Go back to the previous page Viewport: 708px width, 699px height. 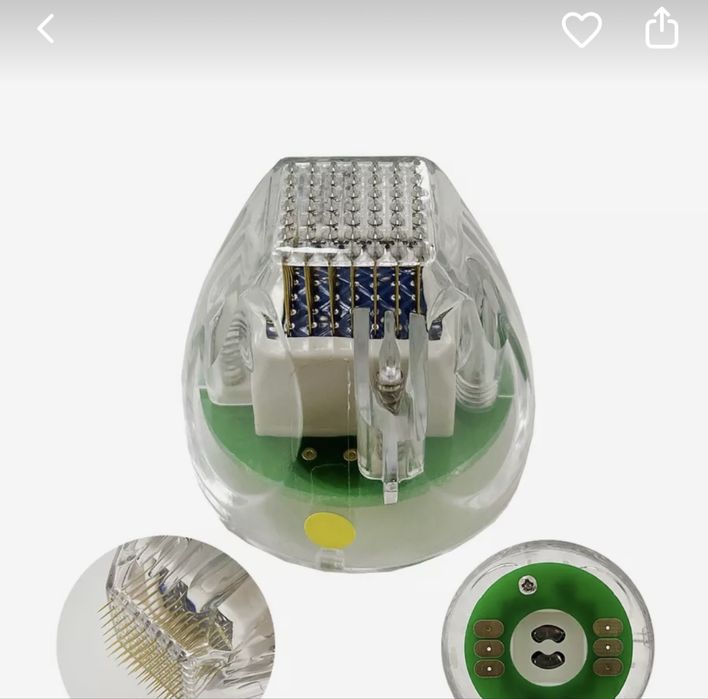click(x=45, y=29)
